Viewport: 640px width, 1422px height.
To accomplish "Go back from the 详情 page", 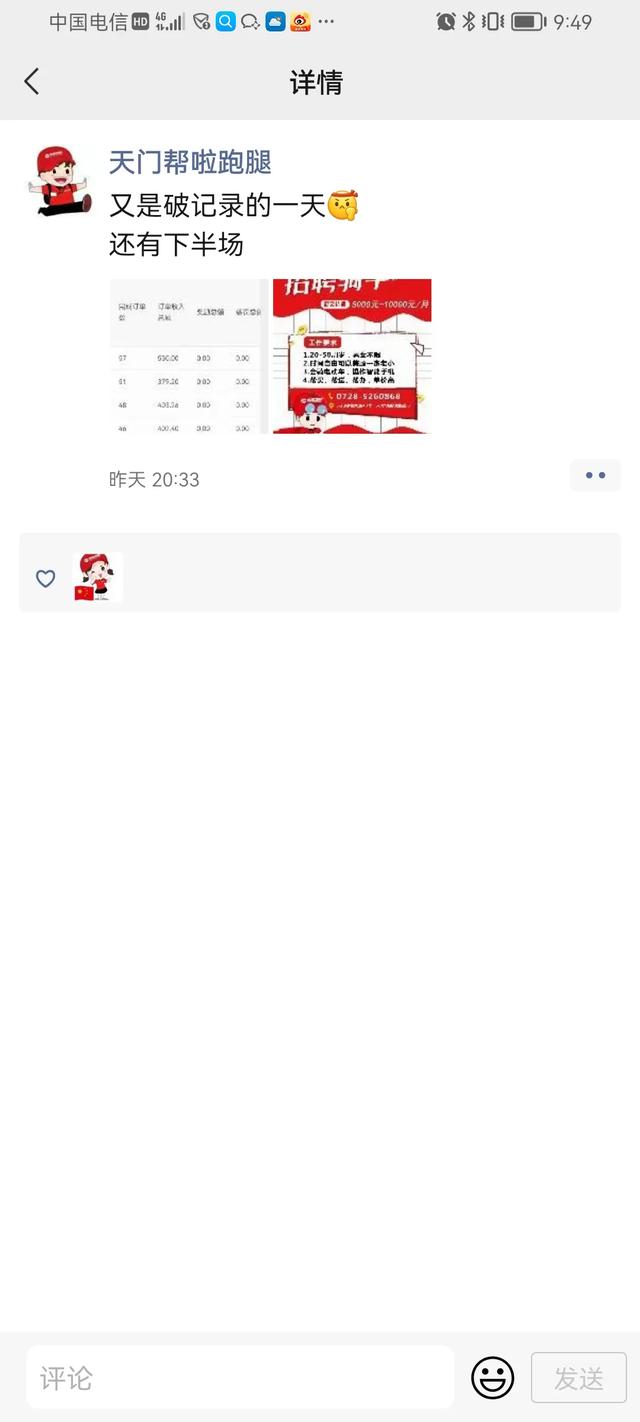I will (32, 82).
